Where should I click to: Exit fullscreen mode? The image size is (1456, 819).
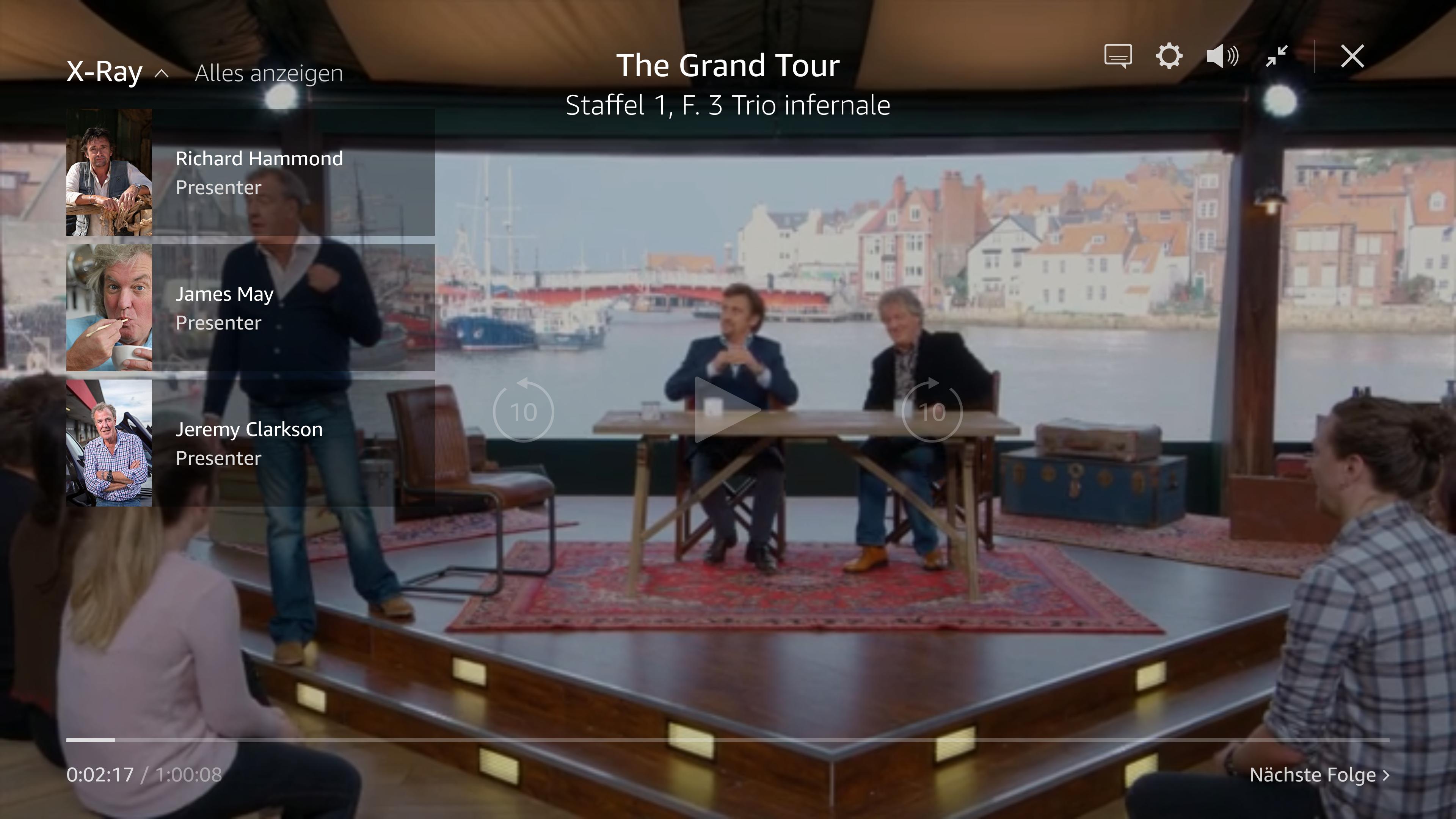pos(1276,56)
